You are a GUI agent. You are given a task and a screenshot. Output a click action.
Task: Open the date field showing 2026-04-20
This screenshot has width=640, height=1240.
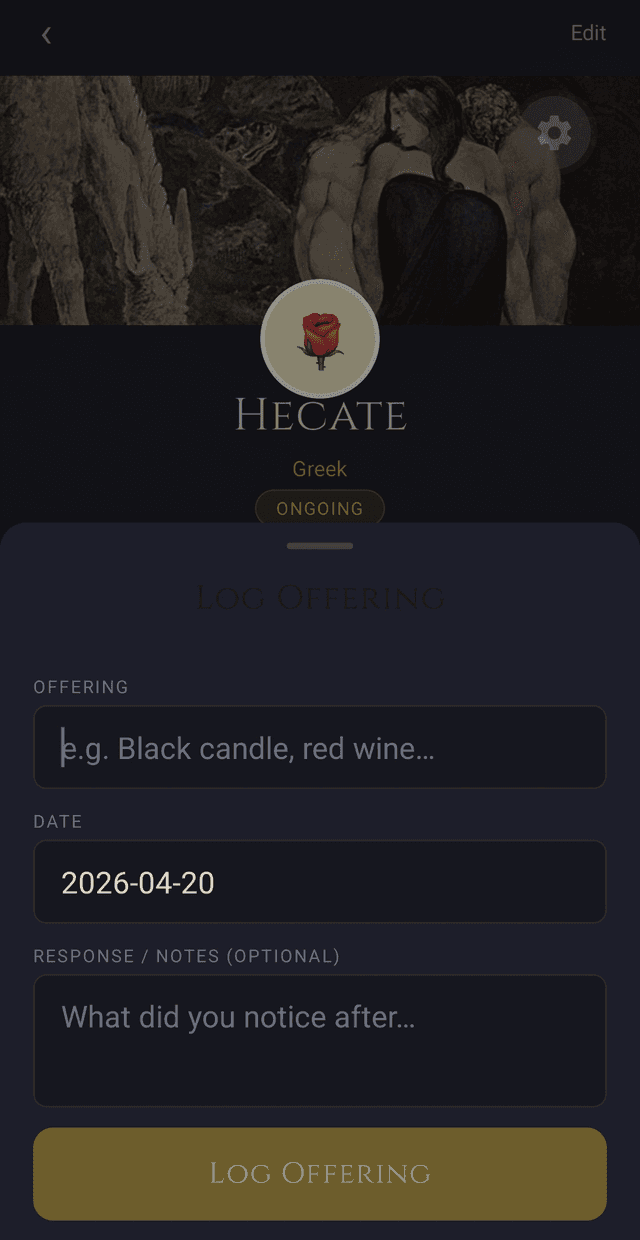pyautogui.click(x=320, y=882)
